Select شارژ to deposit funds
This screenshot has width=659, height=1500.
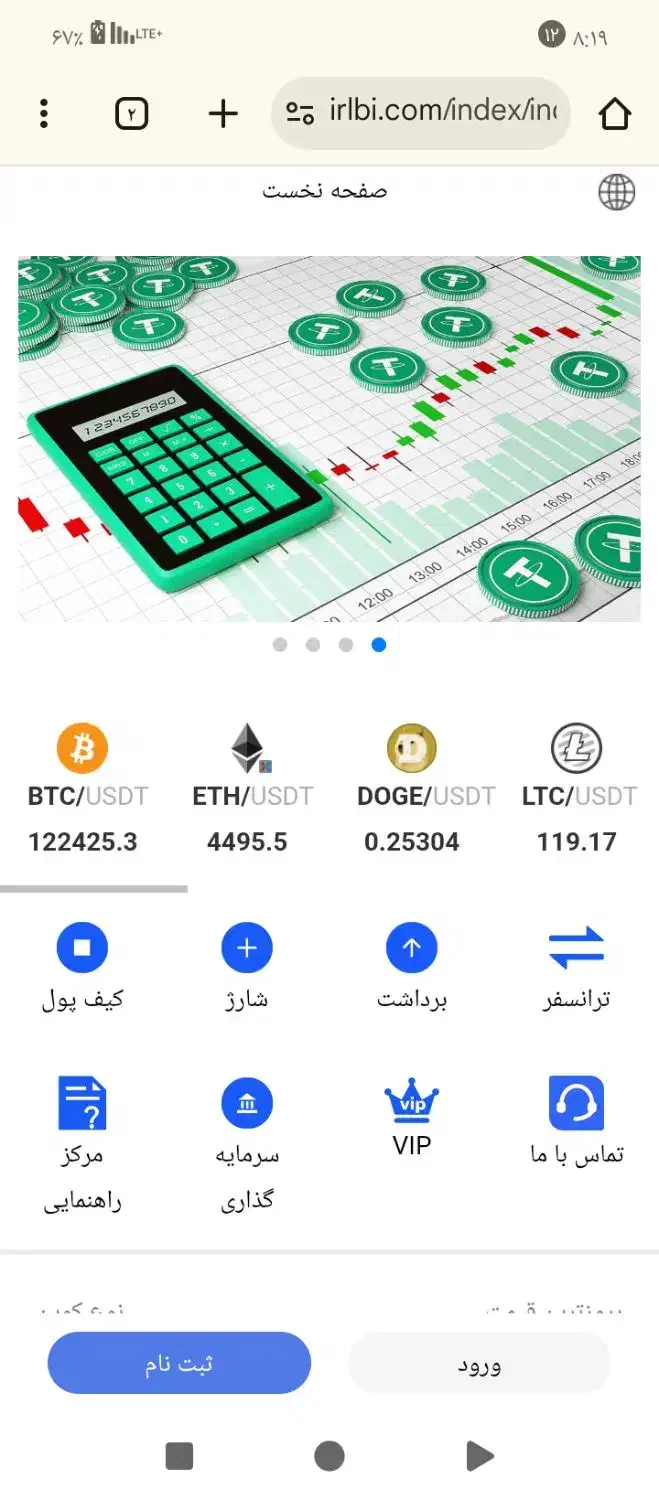click(247, 965)
